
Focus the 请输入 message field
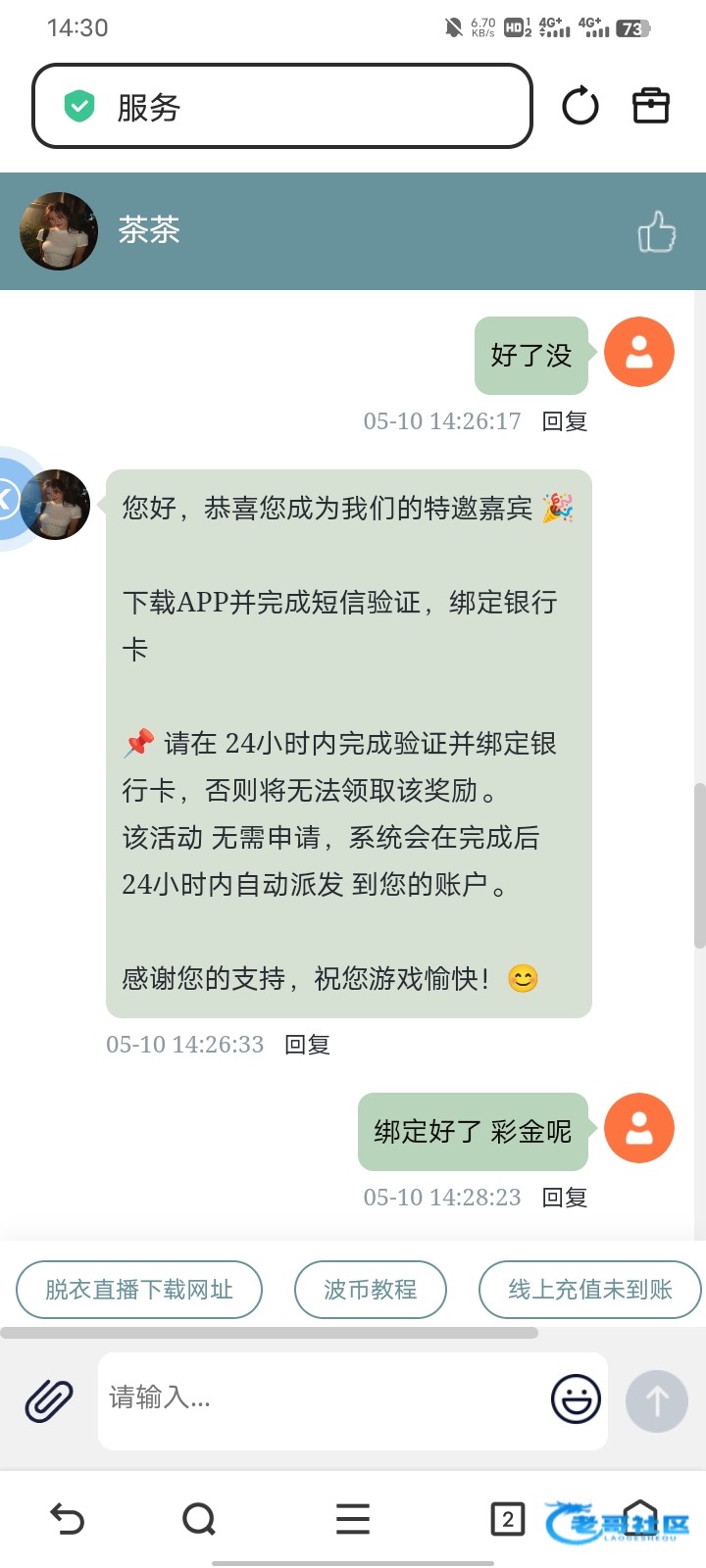[324, 1400]
